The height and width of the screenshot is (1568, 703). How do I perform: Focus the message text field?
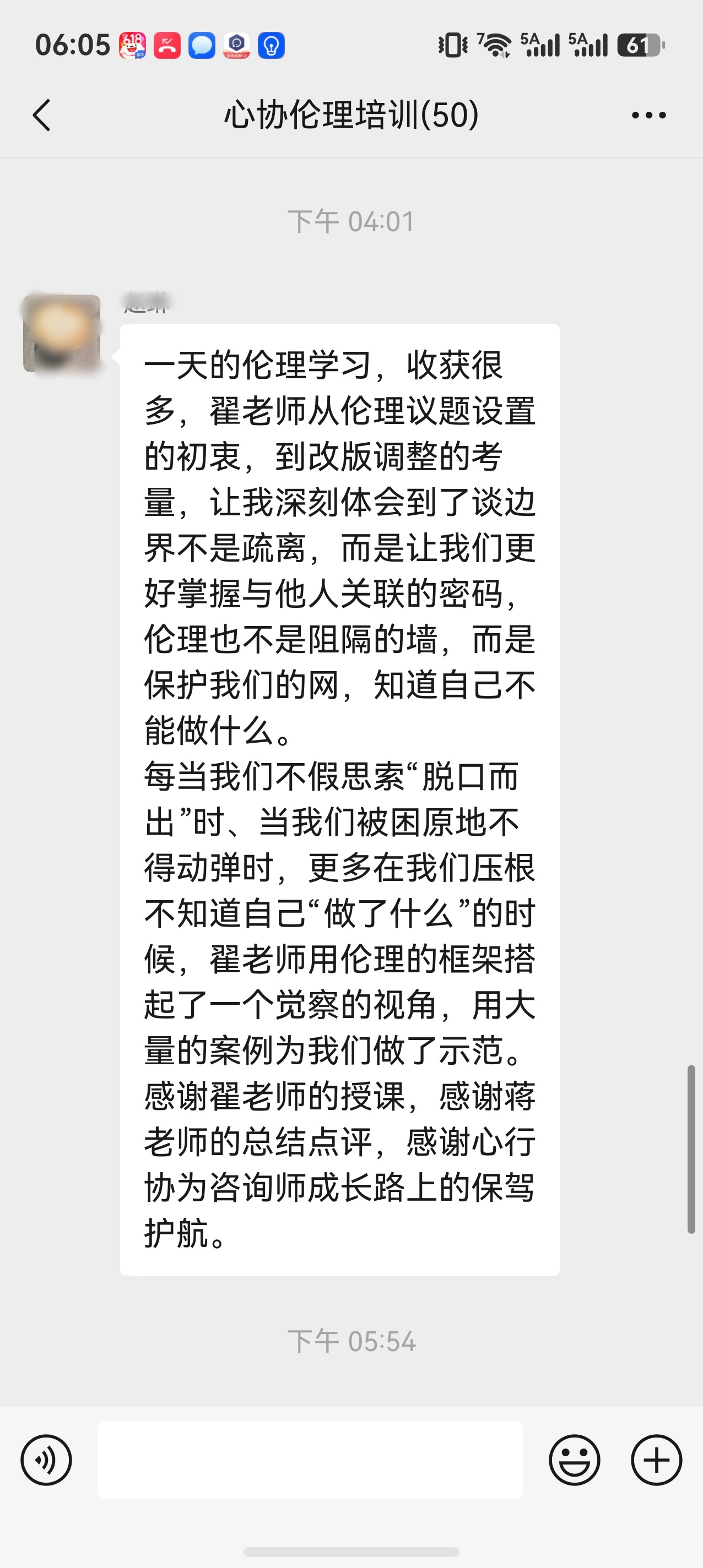point(310,1460)
